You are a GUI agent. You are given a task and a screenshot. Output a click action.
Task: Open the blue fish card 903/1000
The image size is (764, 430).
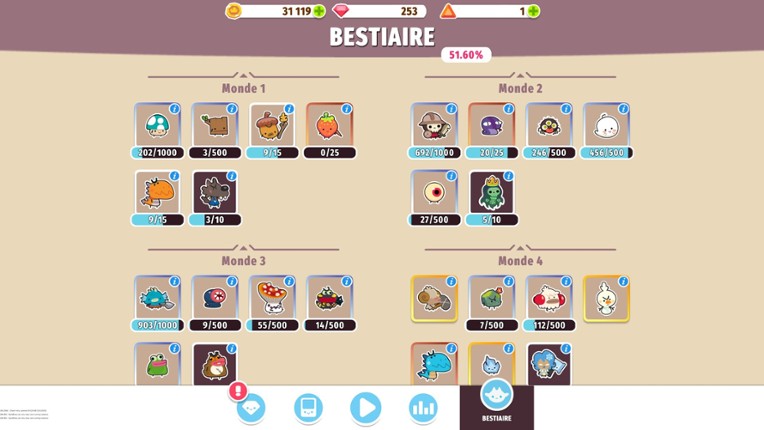click(158, 300)
